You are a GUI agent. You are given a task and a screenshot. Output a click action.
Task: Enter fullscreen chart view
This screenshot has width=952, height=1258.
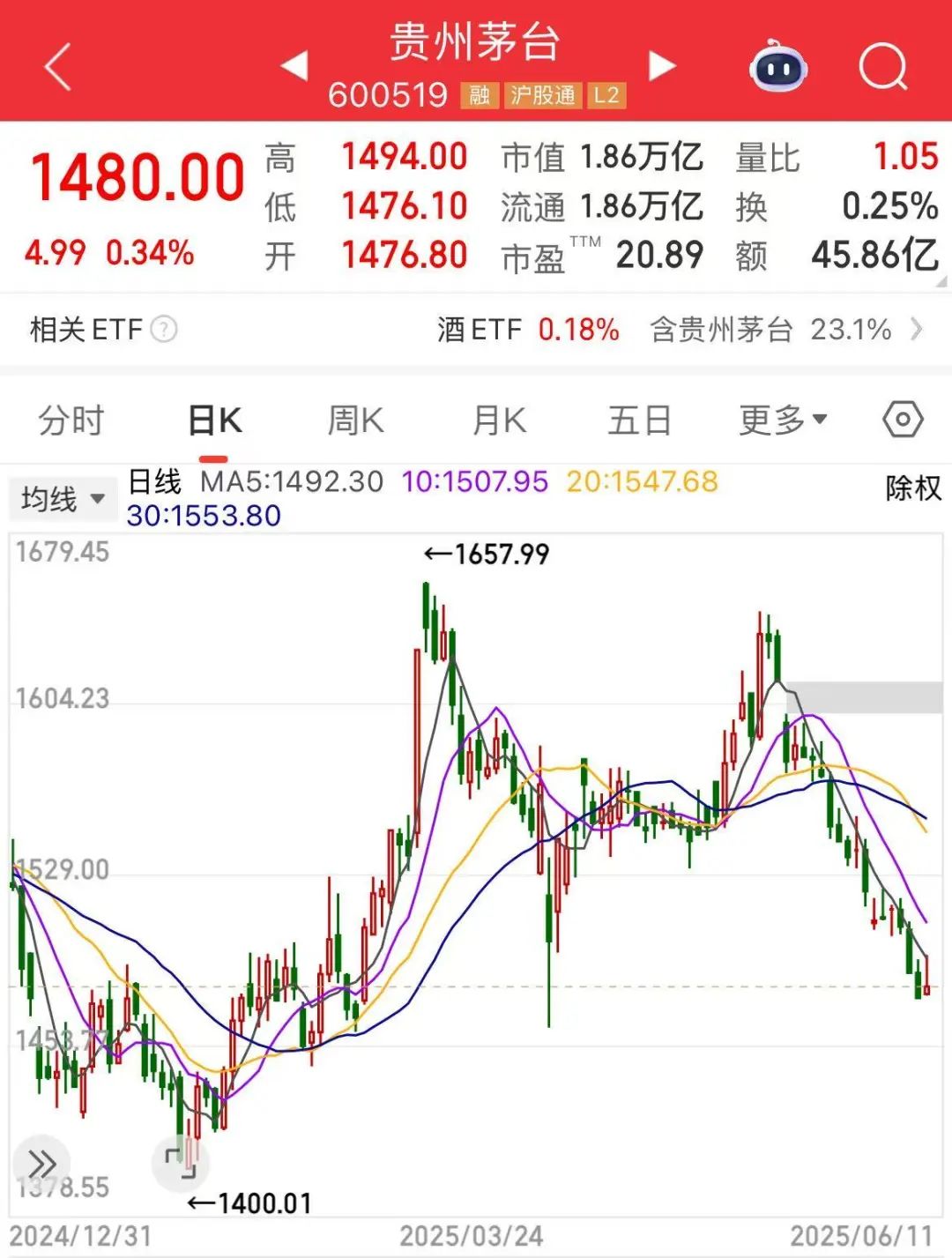tap(180, 1164)
